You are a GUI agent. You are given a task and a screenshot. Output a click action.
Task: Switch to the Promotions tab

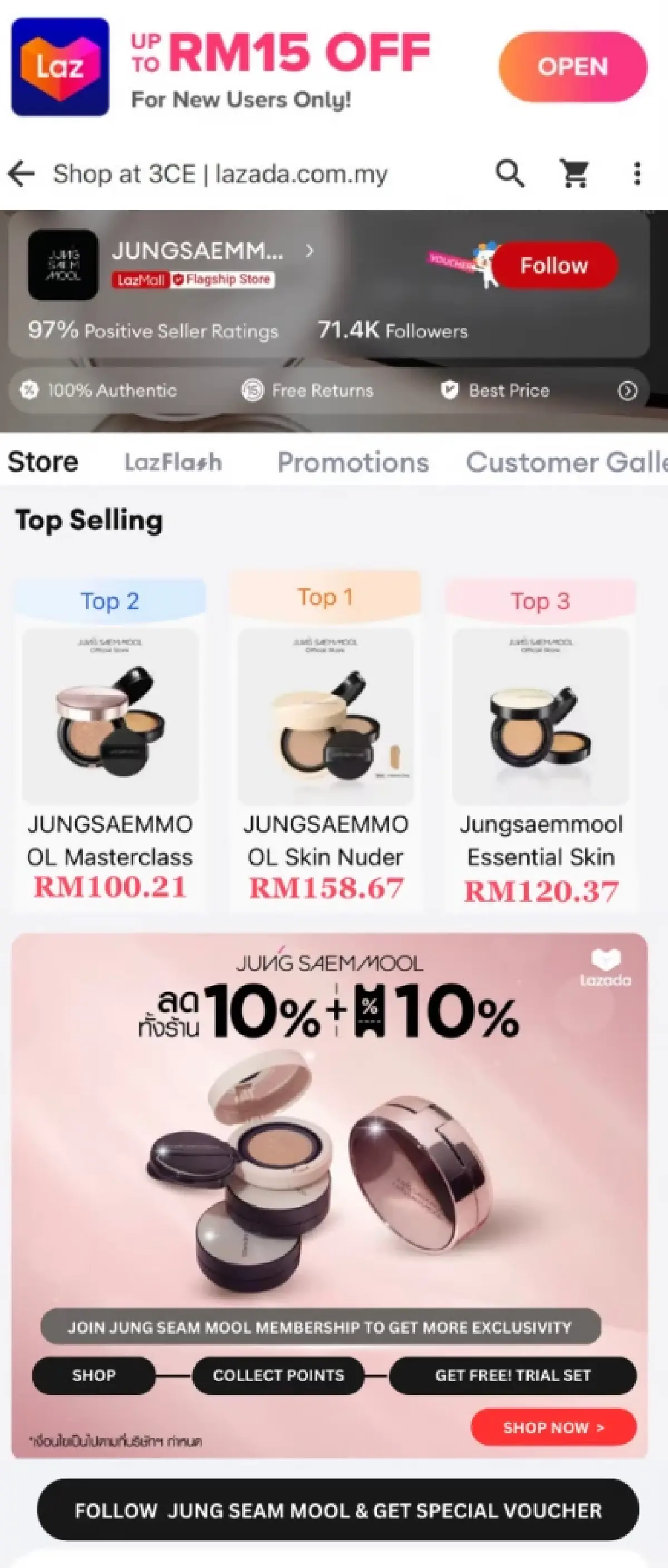tap(353, 462)
